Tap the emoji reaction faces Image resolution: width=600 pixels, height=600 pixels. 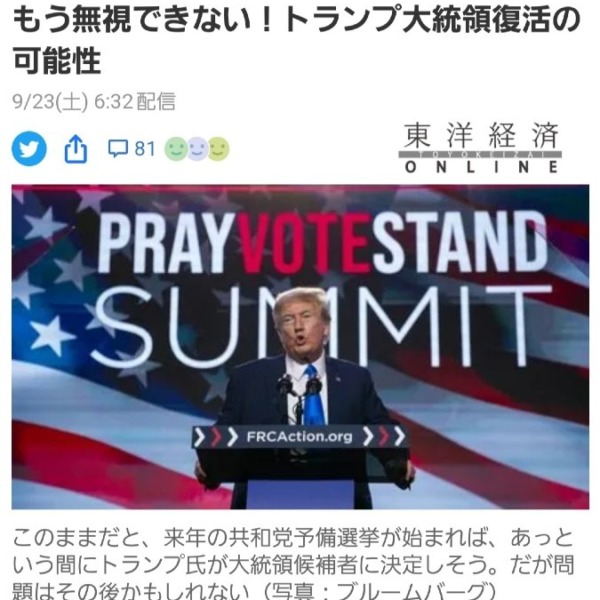(x=197, y=149)
